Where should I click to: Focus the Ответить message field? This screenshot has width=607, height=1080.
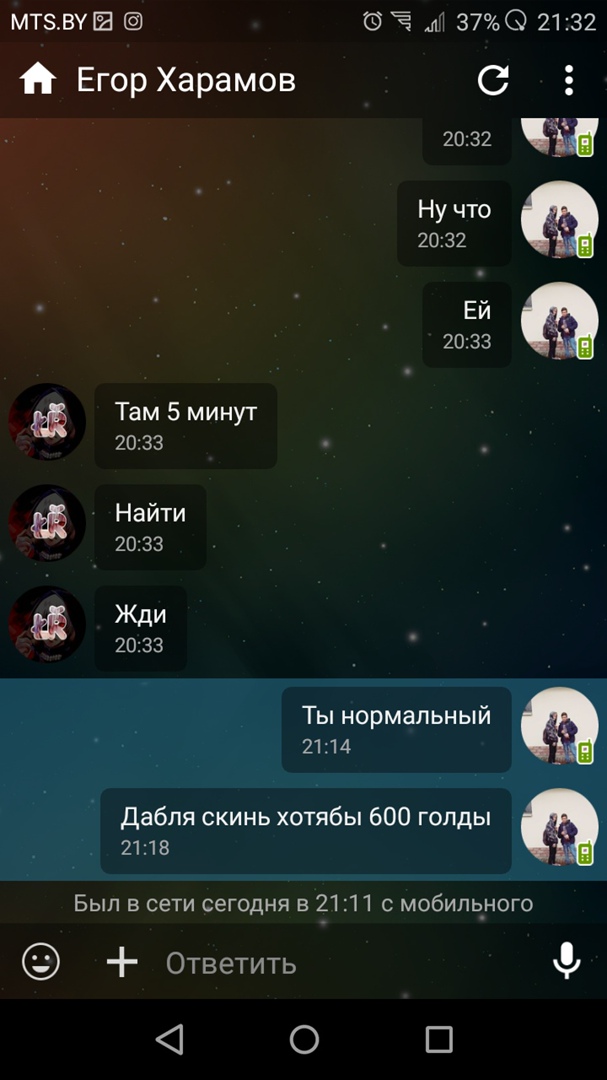click(340, 963)
